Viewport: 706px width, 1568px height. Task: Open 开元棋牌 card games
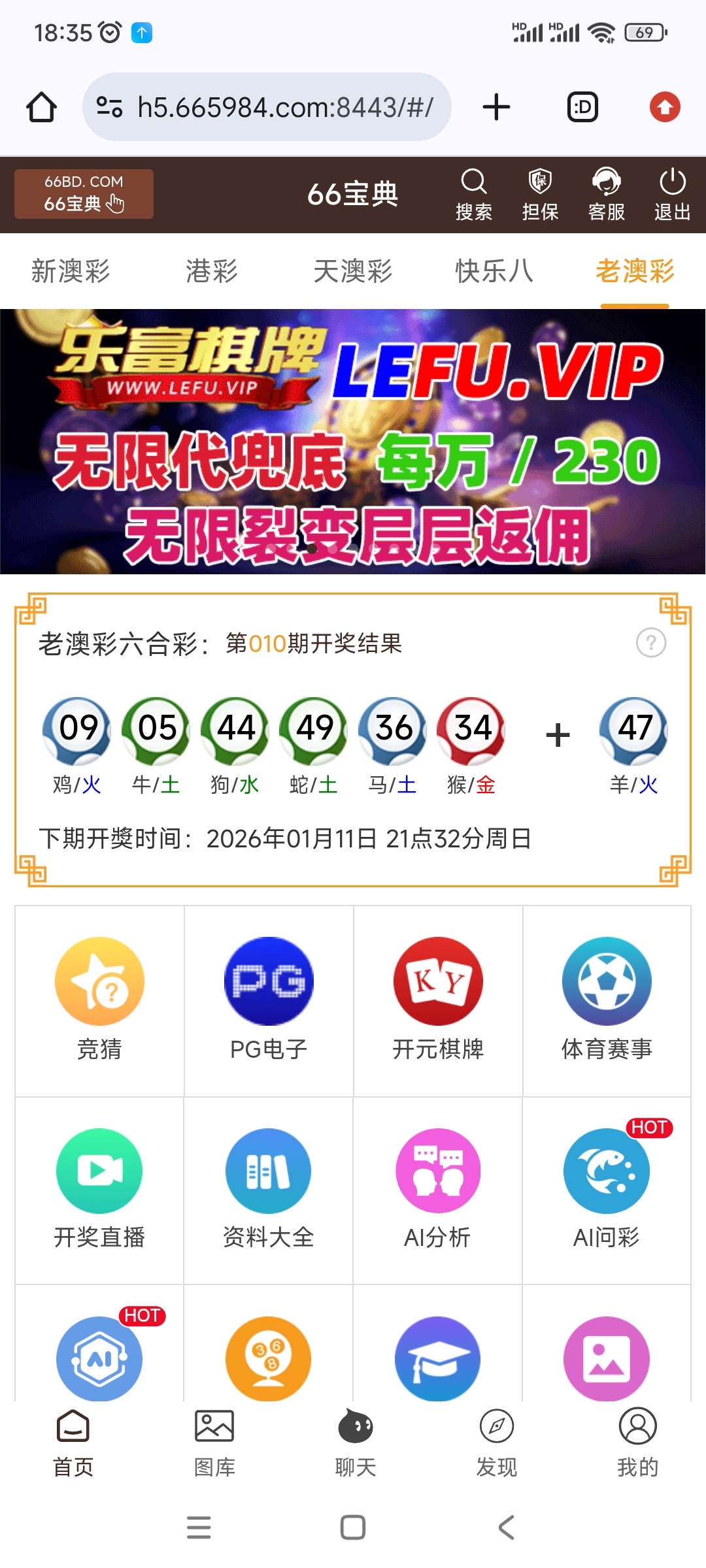pos(438,1000)
